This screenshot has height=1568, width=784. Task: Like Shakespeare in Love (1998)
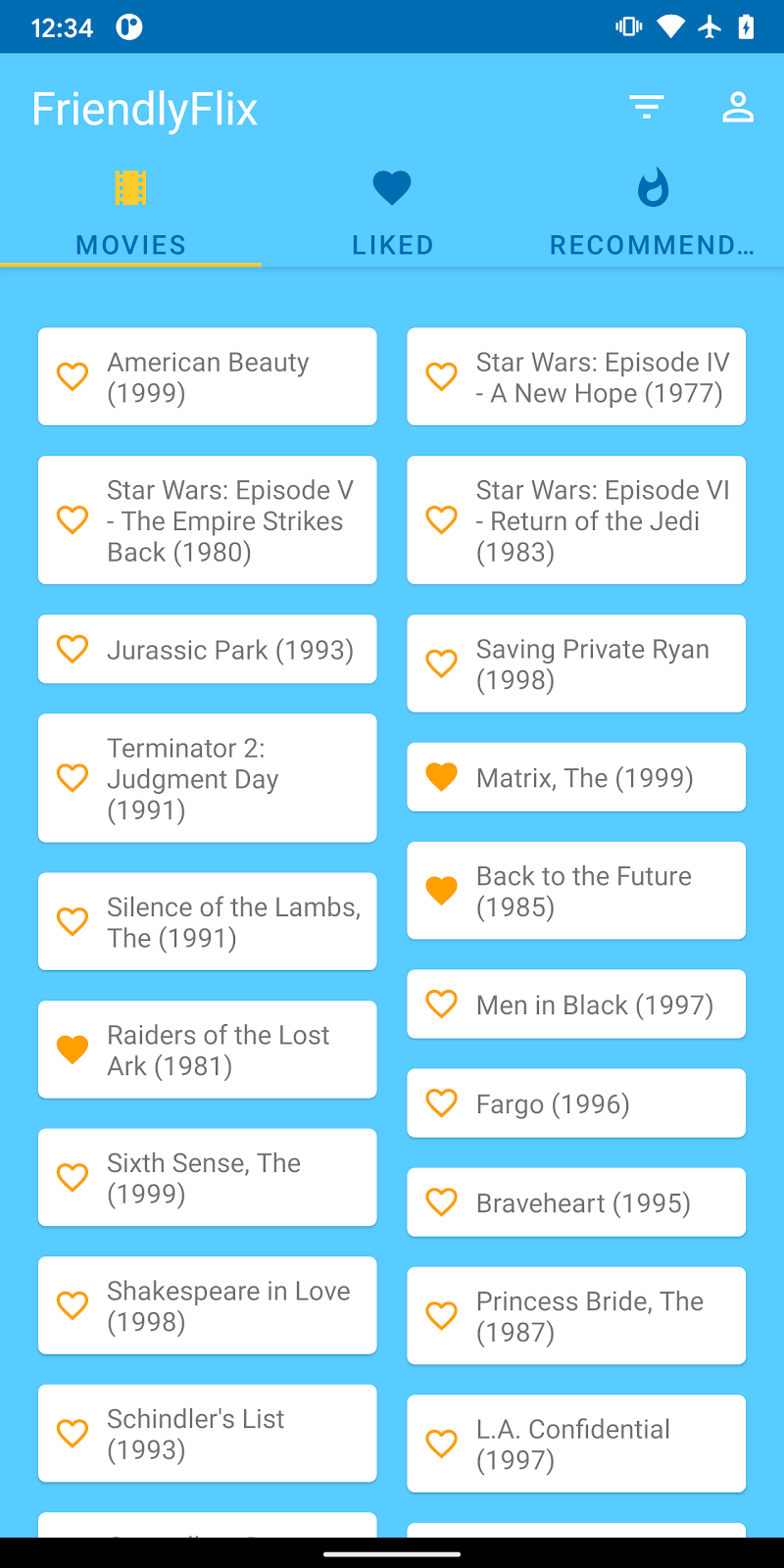(x=73, y=1305)
